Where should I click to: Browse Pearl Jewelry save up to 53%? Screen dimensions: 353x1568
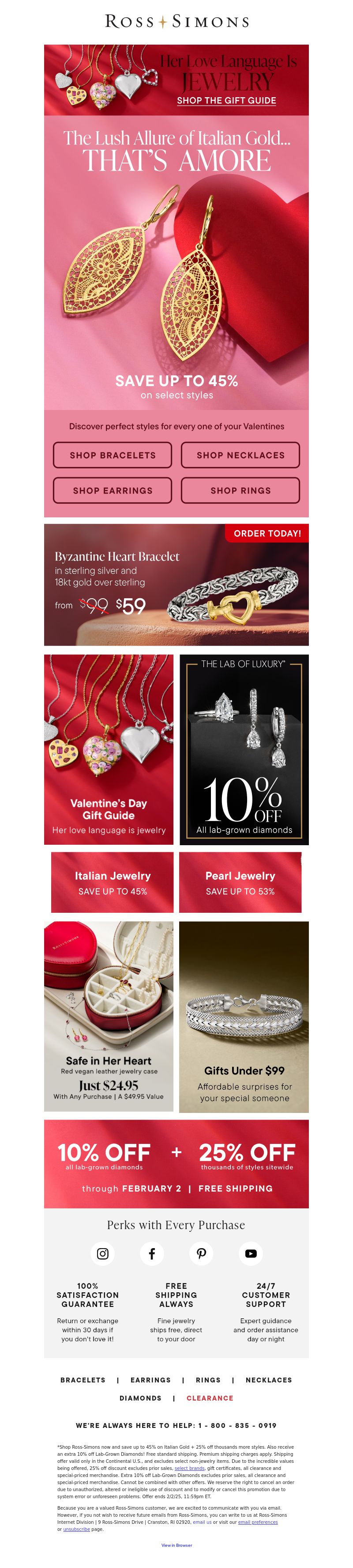click(240, 882)
